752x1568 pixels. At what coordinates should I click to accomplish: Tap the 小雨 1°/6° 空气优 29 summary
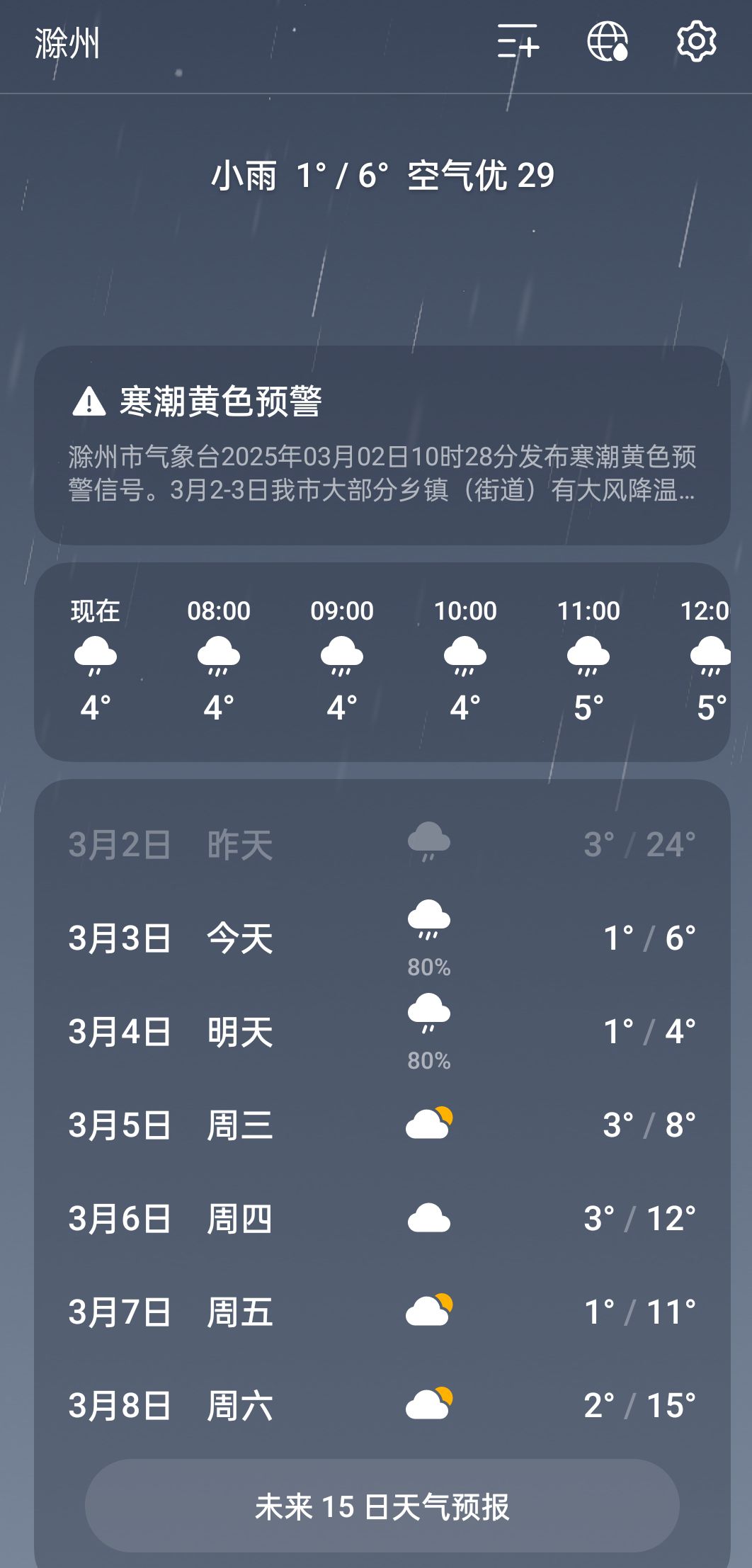(x=382, y=175)
